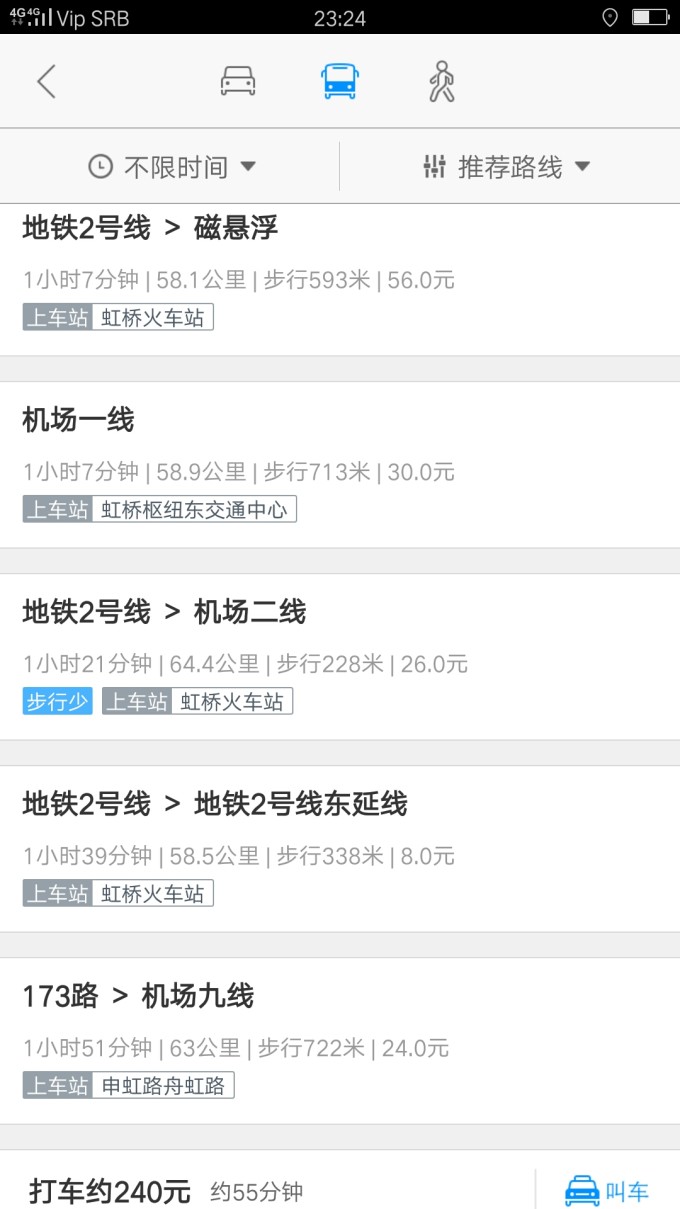Switch to the driving route tab
Image resolution: width=680 pixels, height=1209 pixels.
[238, 81]
